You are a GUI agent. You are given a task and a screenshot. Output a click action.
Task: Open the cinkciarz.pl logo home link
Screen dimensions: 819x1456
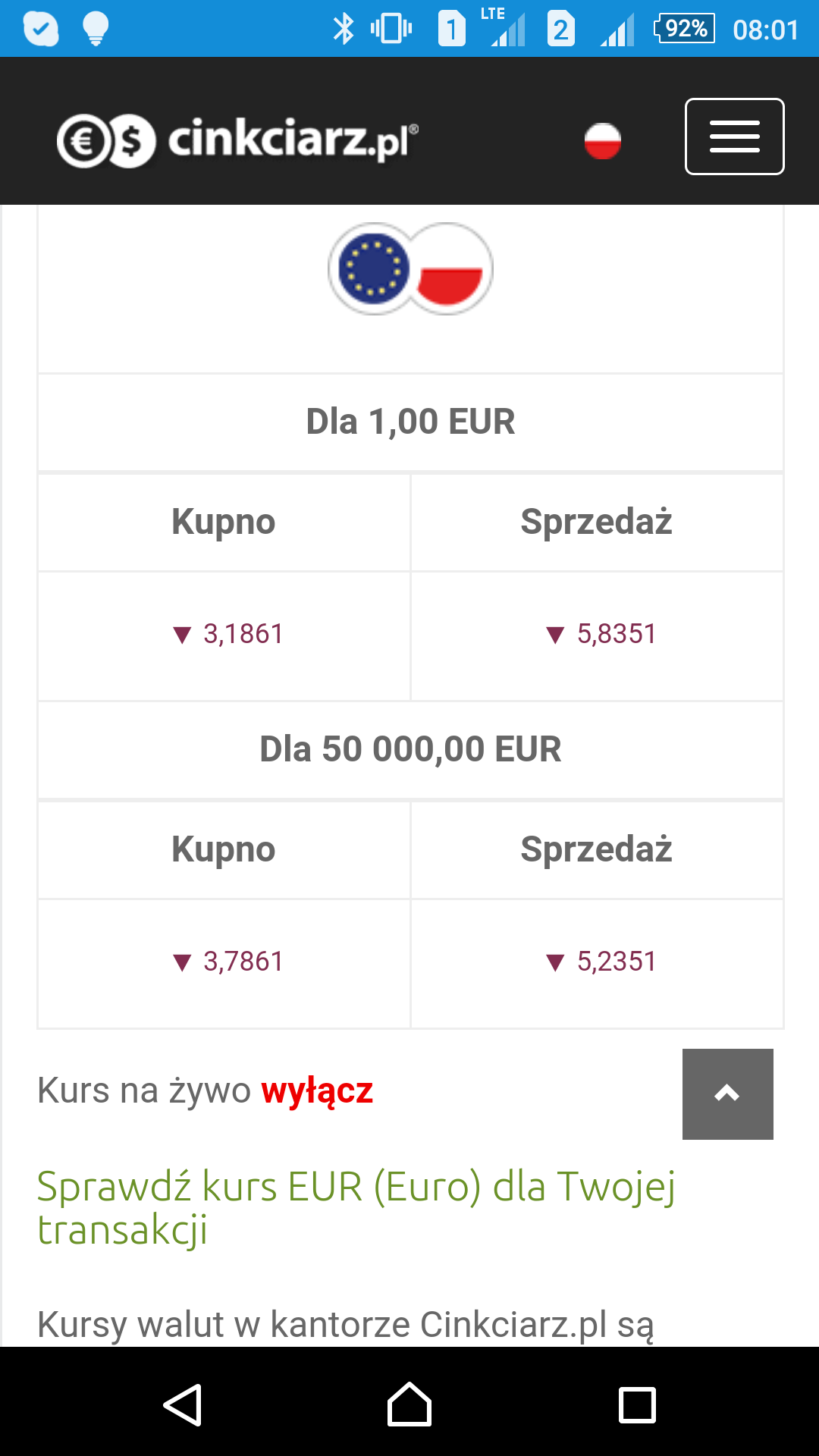[x=237, y=140]
